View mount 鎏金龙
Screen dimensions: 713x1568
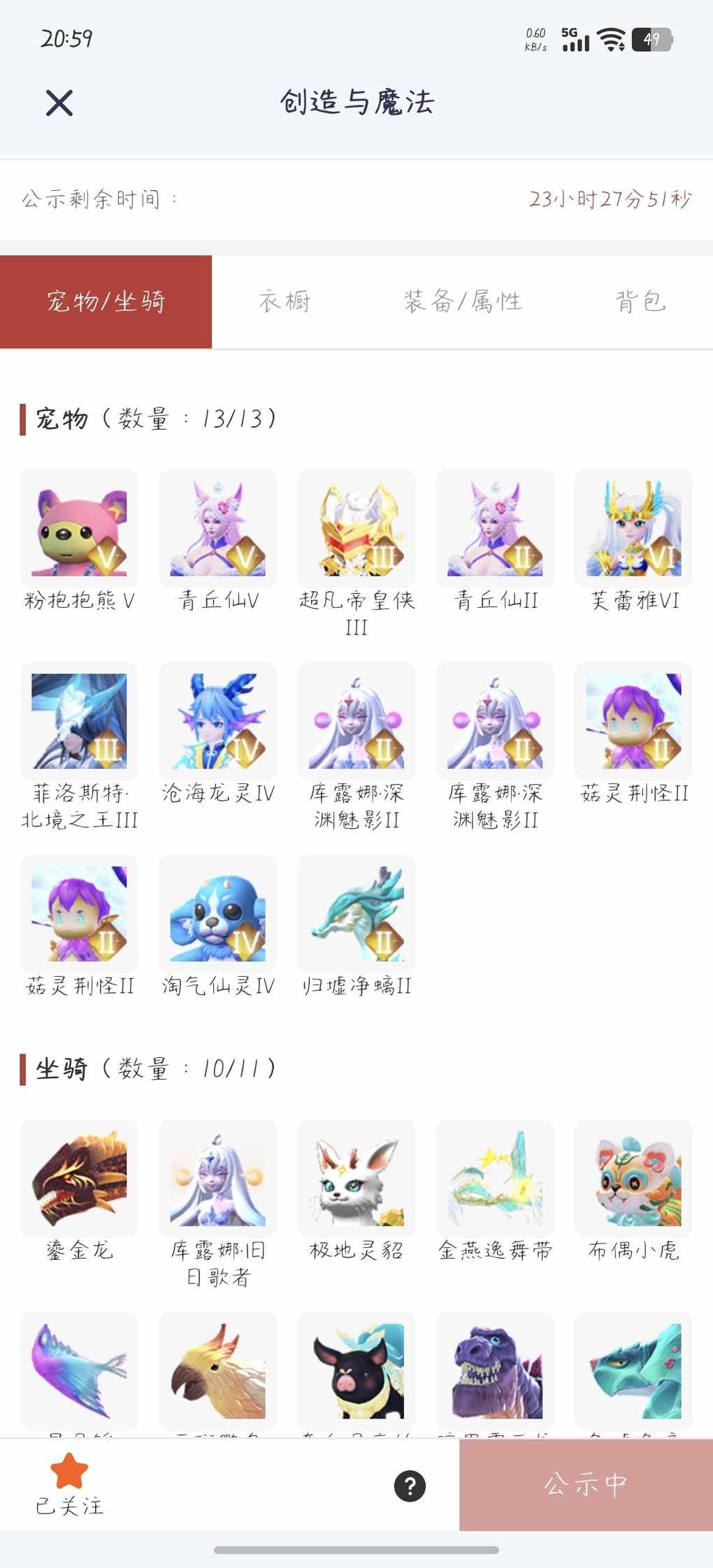(79, 1178)
